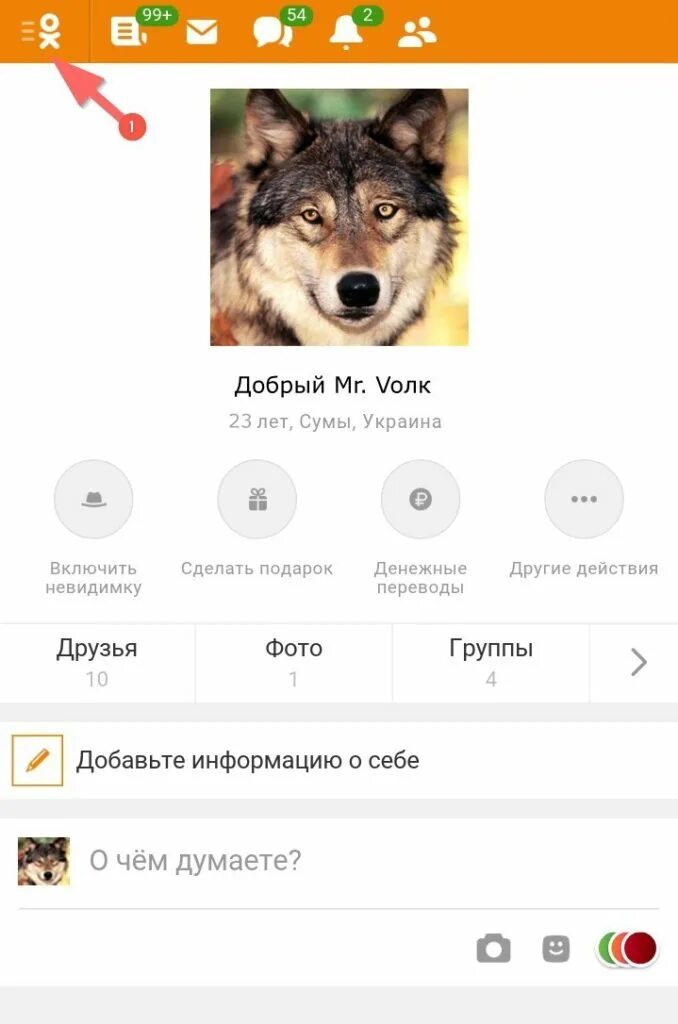Switch to the Группы tab

pos(490,662)
